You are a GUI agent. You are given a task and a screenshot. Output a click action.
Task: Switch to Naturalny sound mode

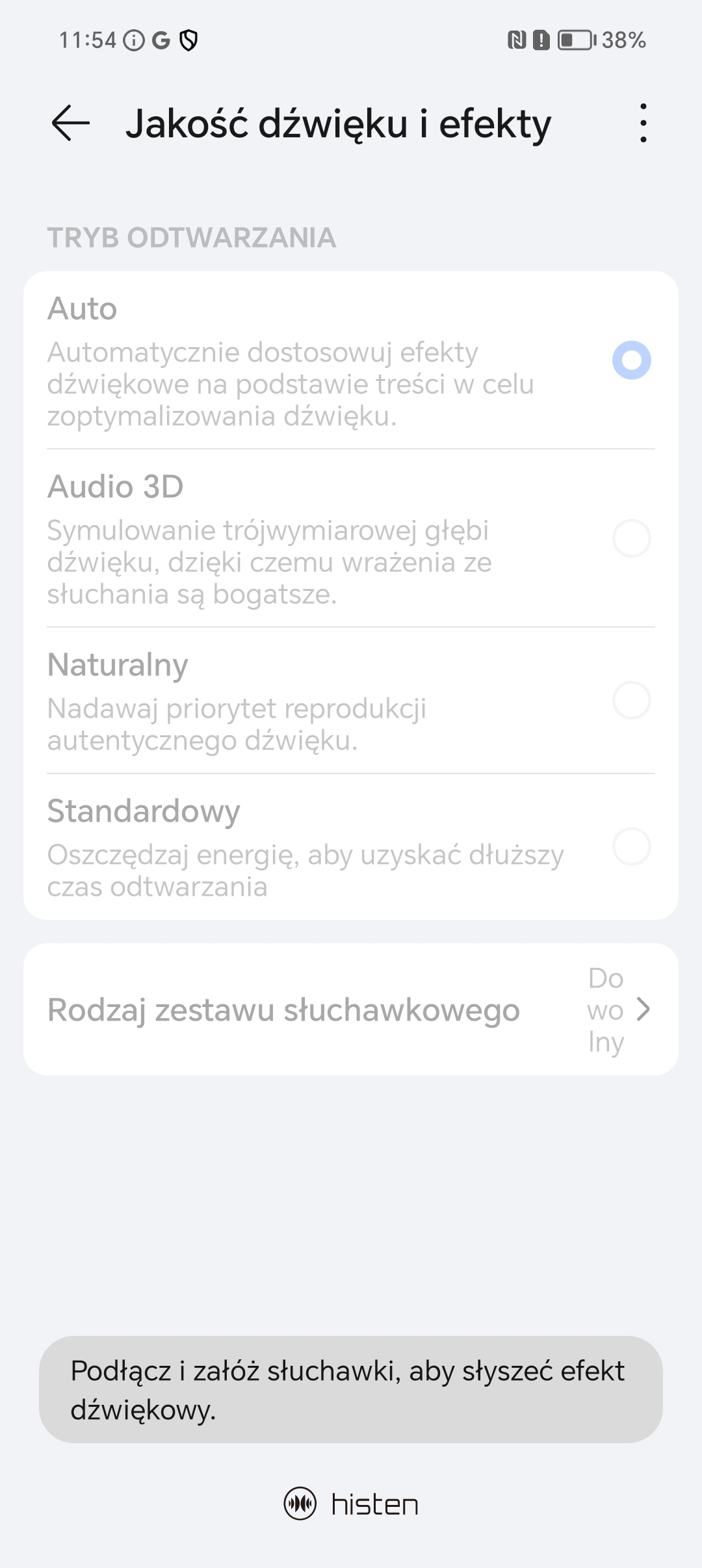(x=351, y=700)
